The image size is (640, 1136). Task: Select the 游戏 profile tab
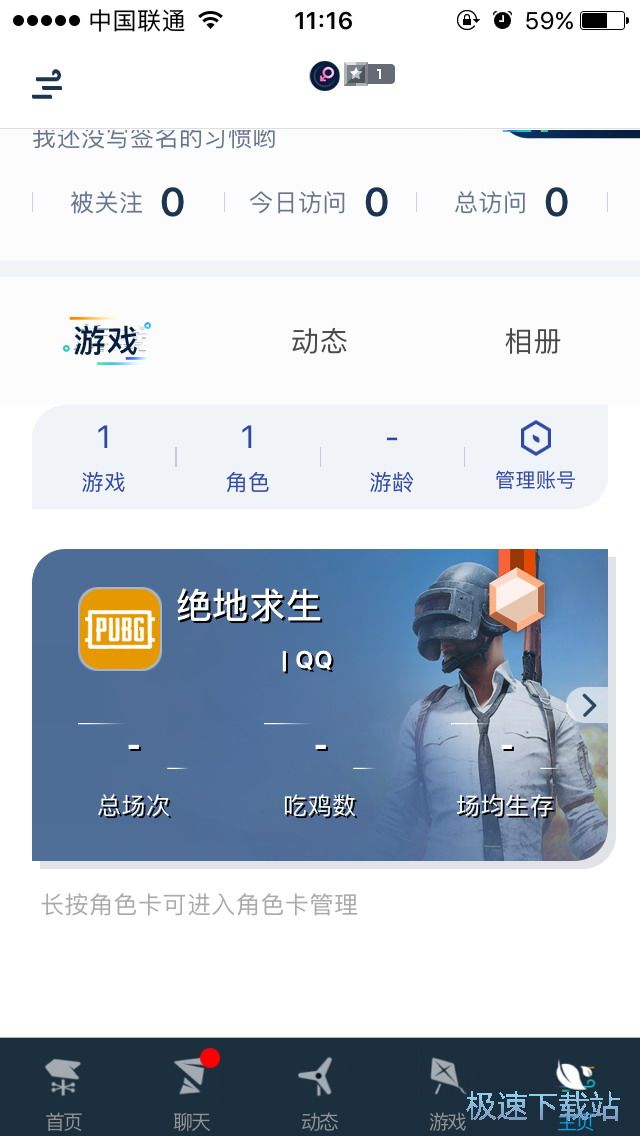[105, 342]
